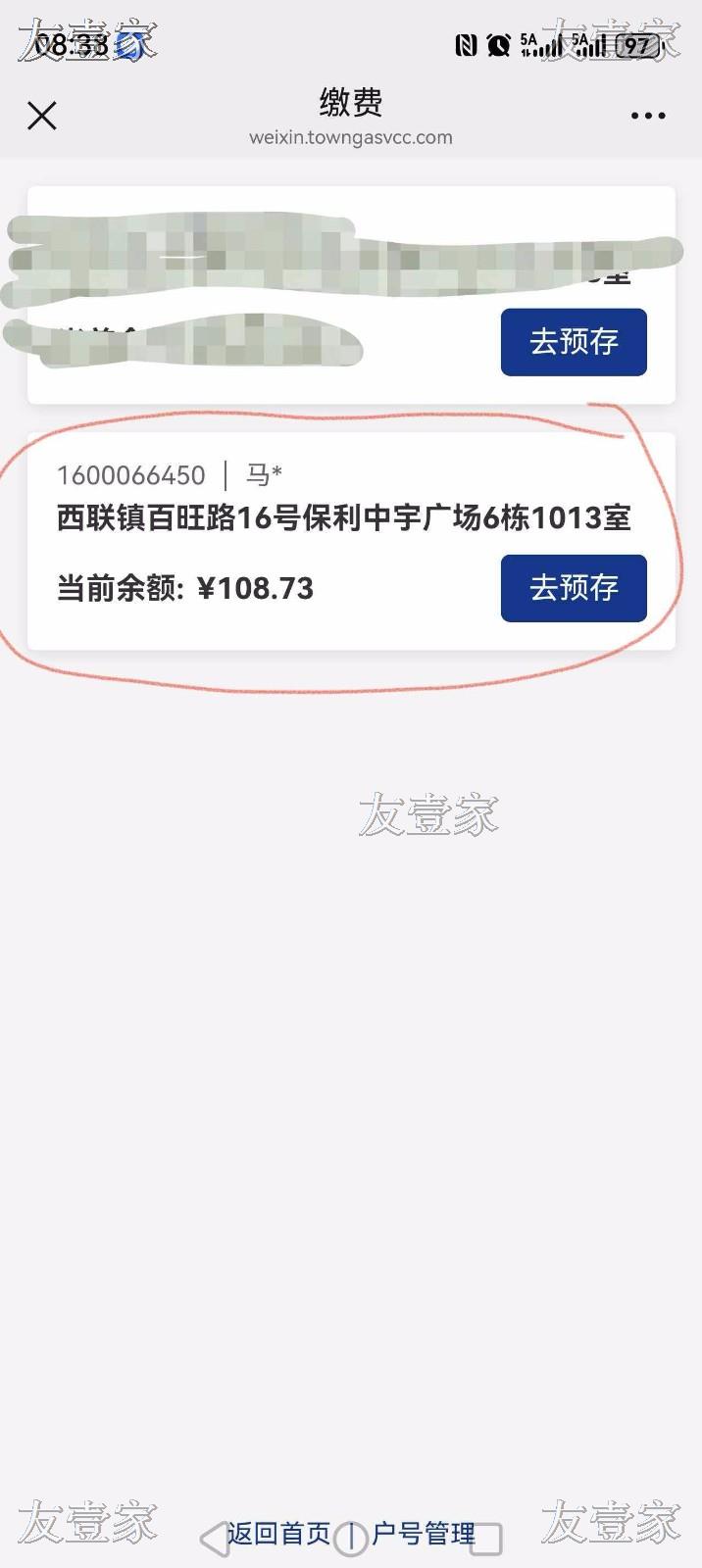Close the 缴费 web page

pyautogui.click(x=42, y=116)
